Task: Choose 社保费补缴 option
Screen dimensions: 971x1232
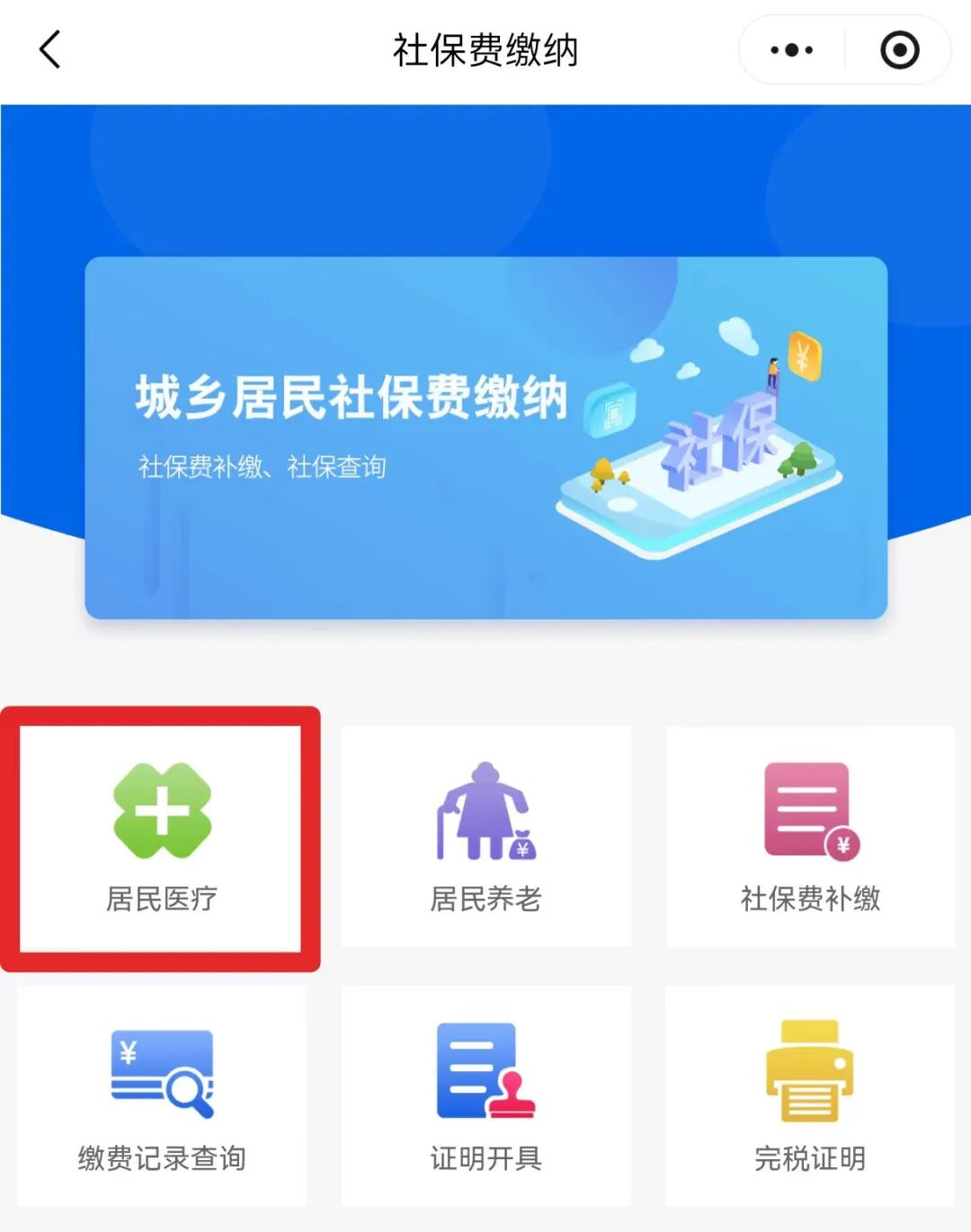Action: 809,836
